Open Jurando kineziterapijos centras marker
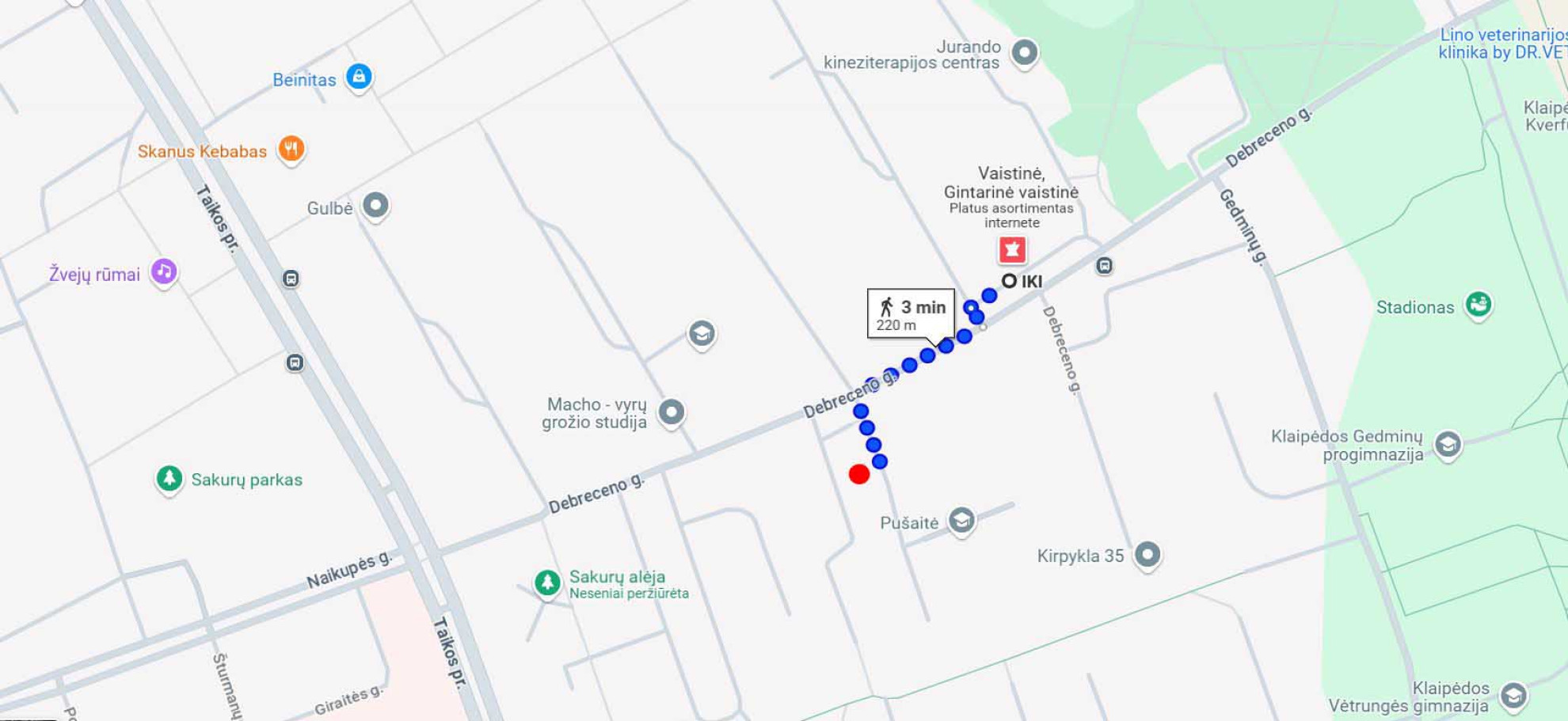The image size is (1568, 721). click(x=1024, y=53)
